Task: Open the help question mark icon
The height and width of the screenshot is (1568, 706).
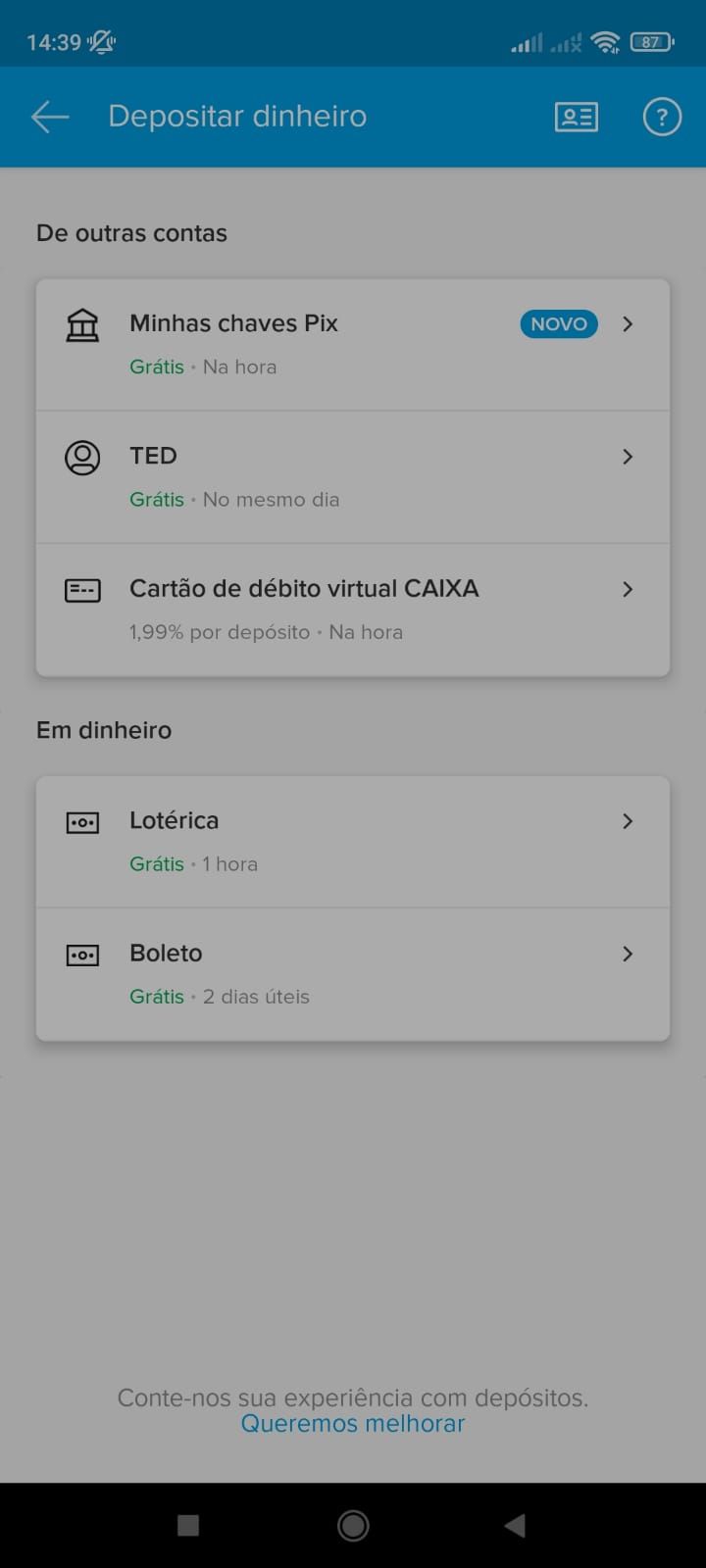Action: 662,117
